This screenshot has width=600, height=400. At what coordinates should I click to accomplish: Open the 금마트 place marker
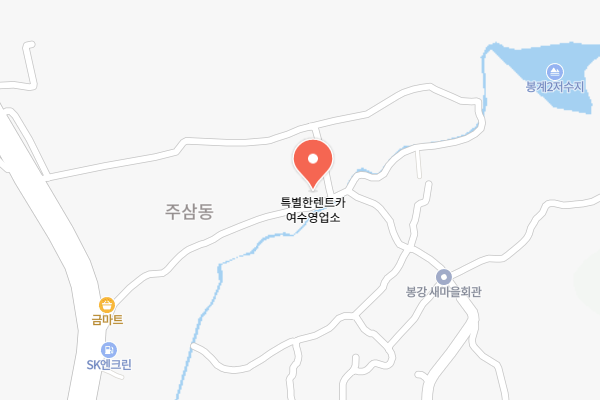click(x=106, y=304)
